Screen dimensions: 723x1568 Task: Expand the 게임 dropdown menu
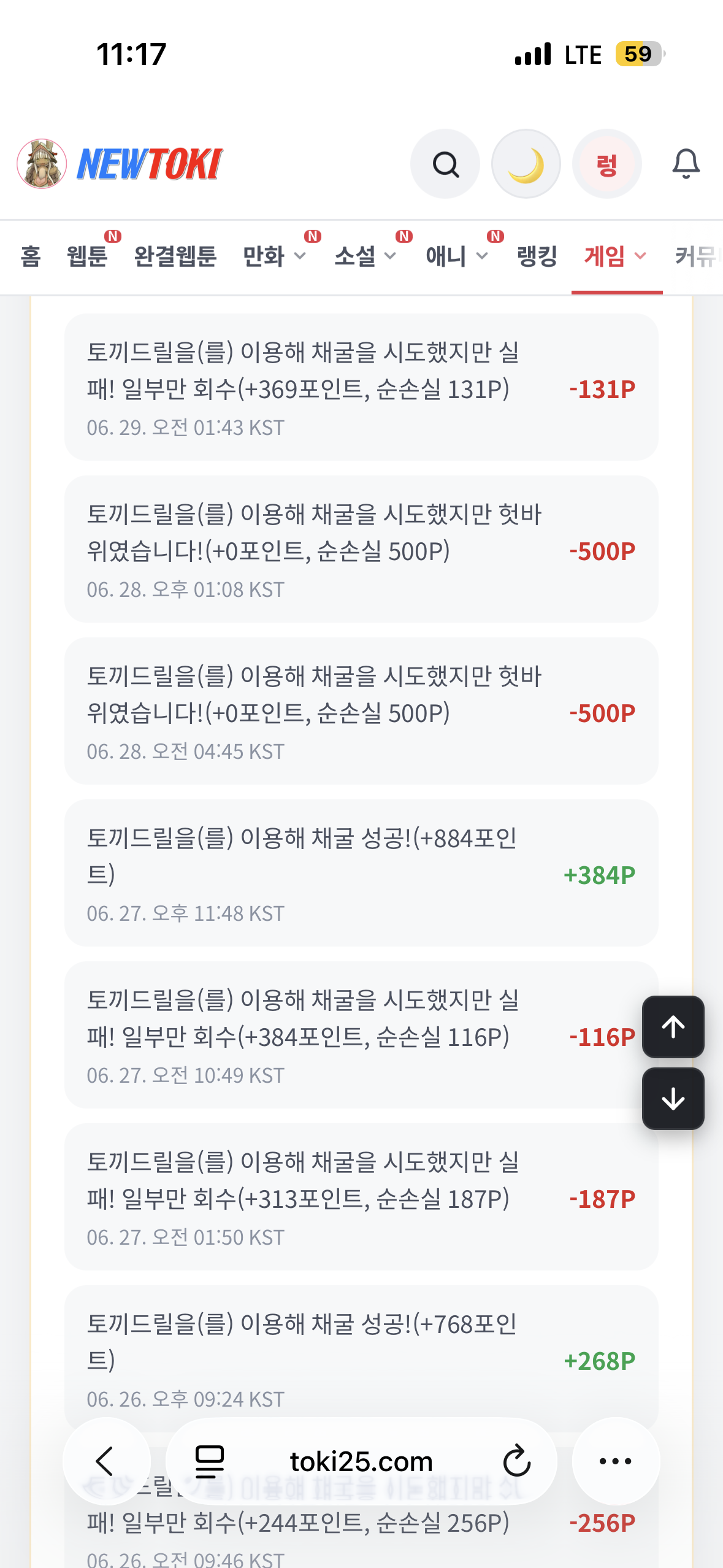coord(616,256)
